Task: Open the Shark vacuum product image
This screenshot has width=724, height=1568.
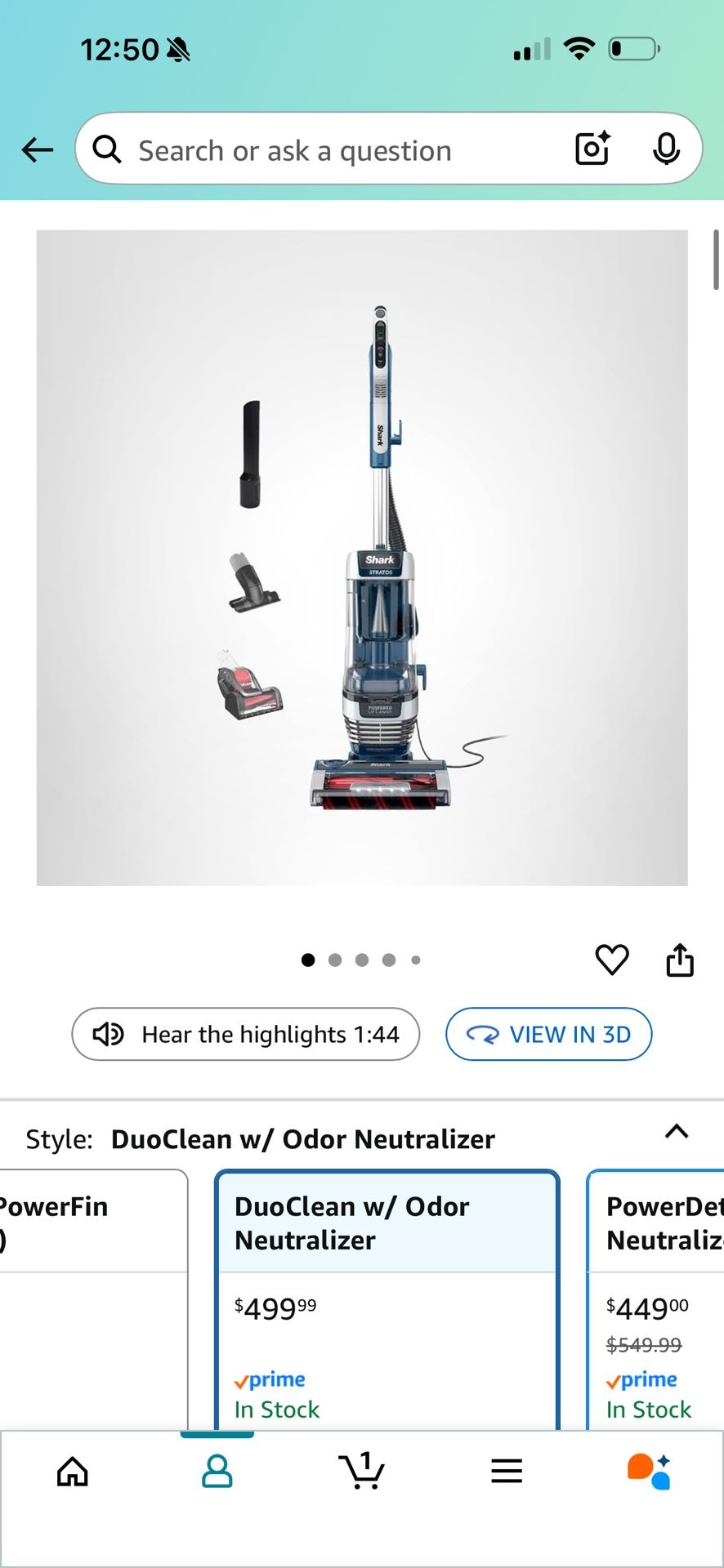Action: coord(362,558)
